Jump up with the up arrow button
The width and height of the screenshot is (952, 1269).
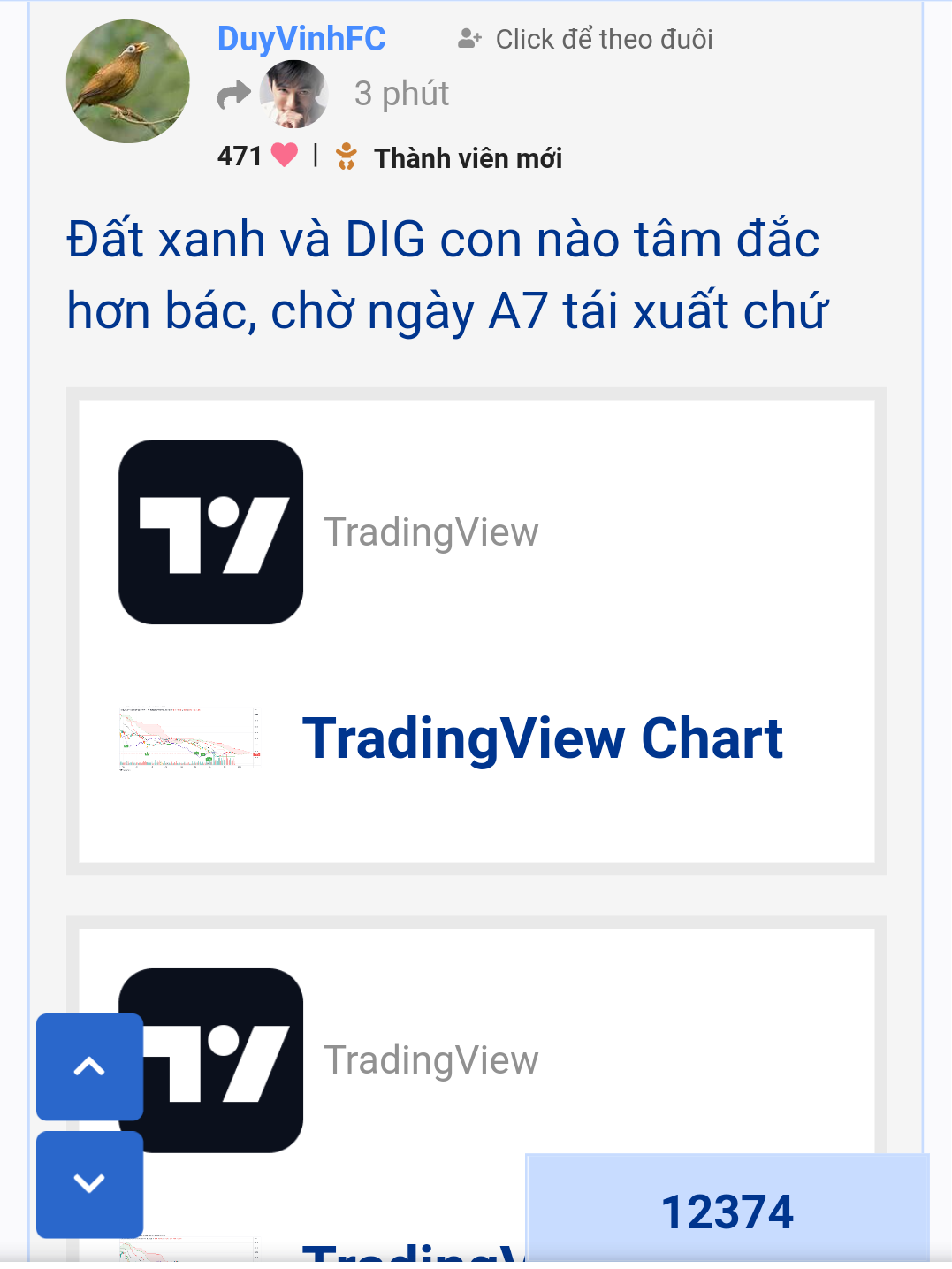[89, 1066]
